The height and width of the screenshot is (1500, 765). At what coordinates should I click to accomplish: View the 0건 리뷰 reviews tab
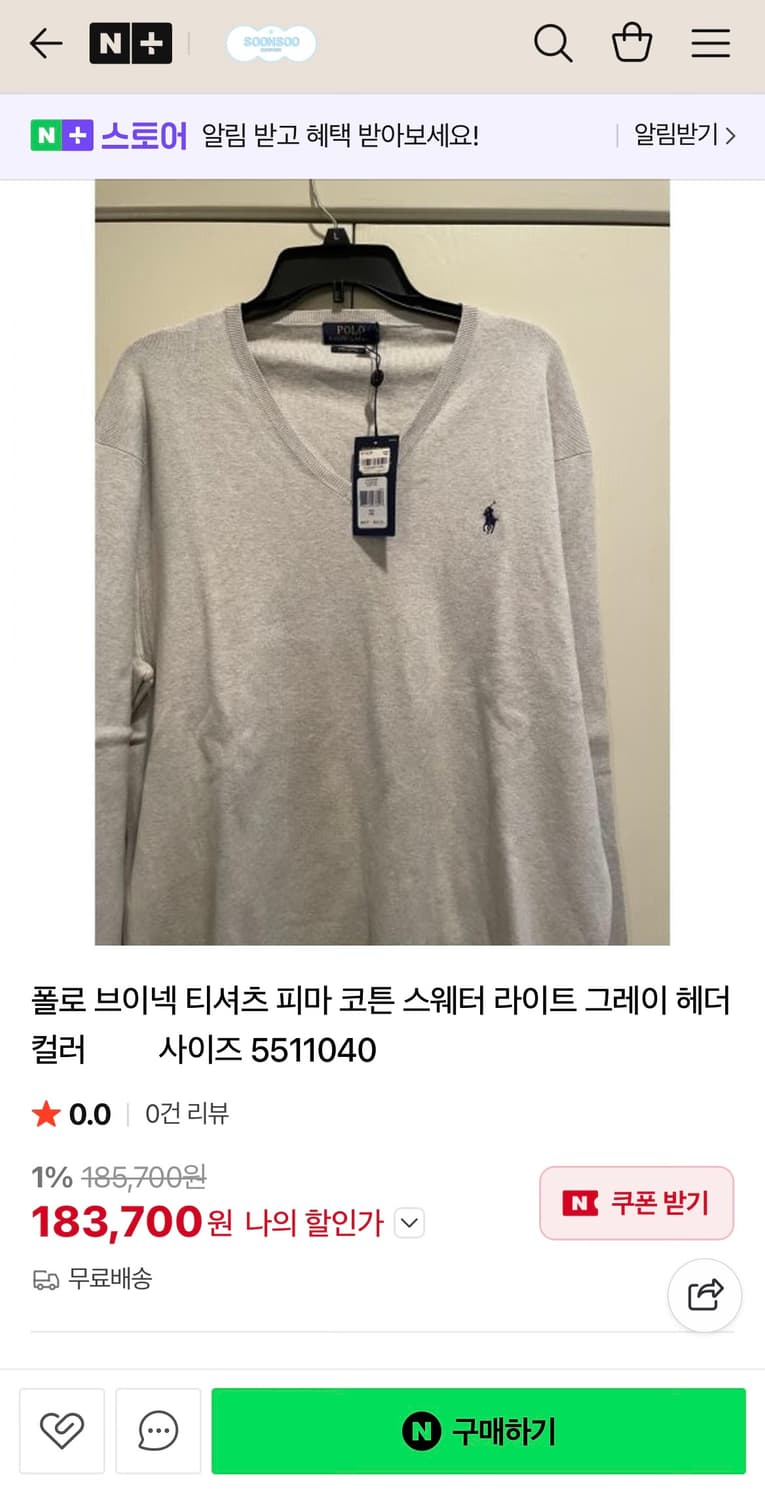coord(186,1114)
